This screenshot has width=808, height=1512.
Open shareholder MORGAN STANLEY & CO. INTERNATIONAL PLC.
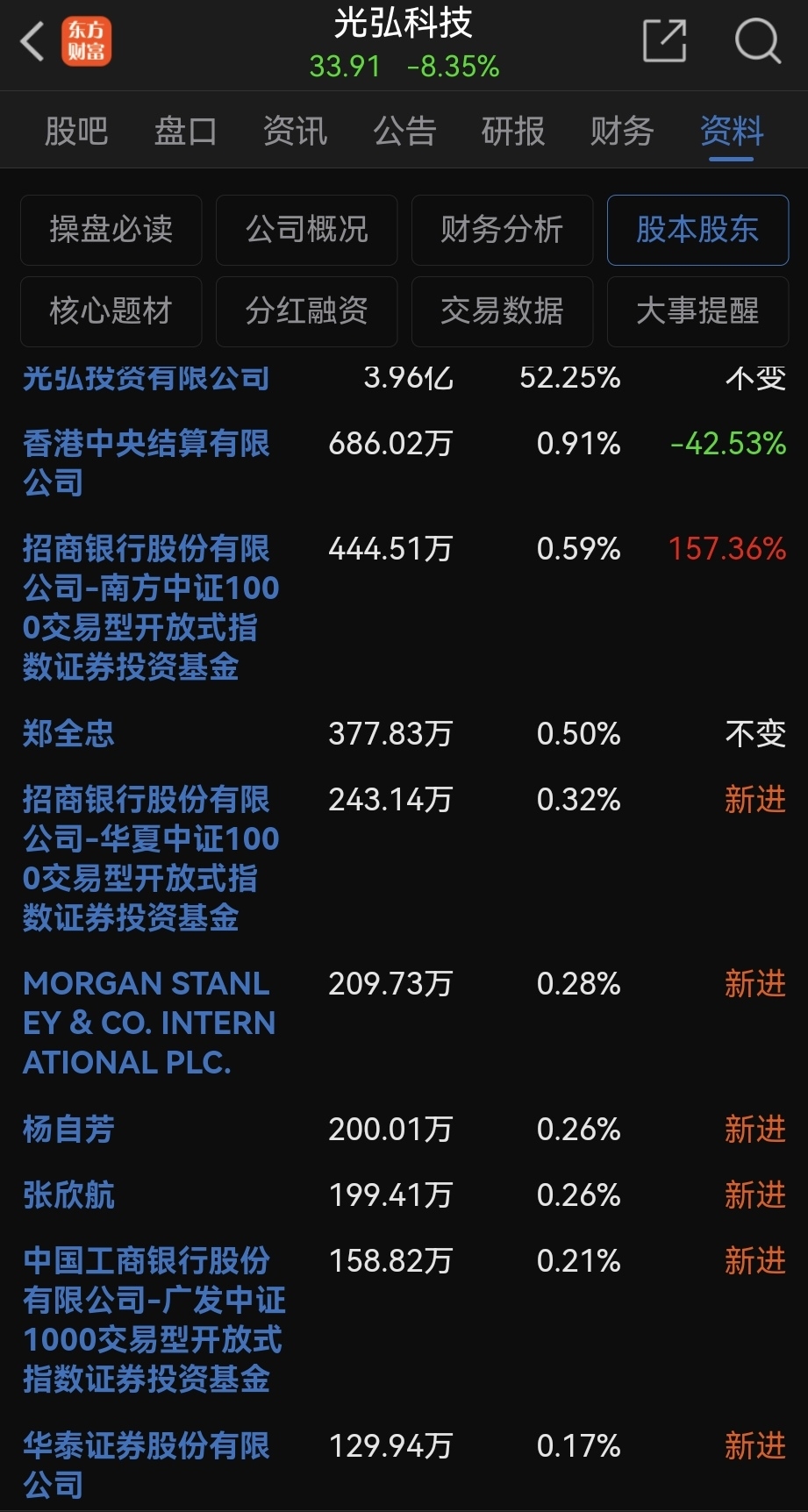point(149,1023)
